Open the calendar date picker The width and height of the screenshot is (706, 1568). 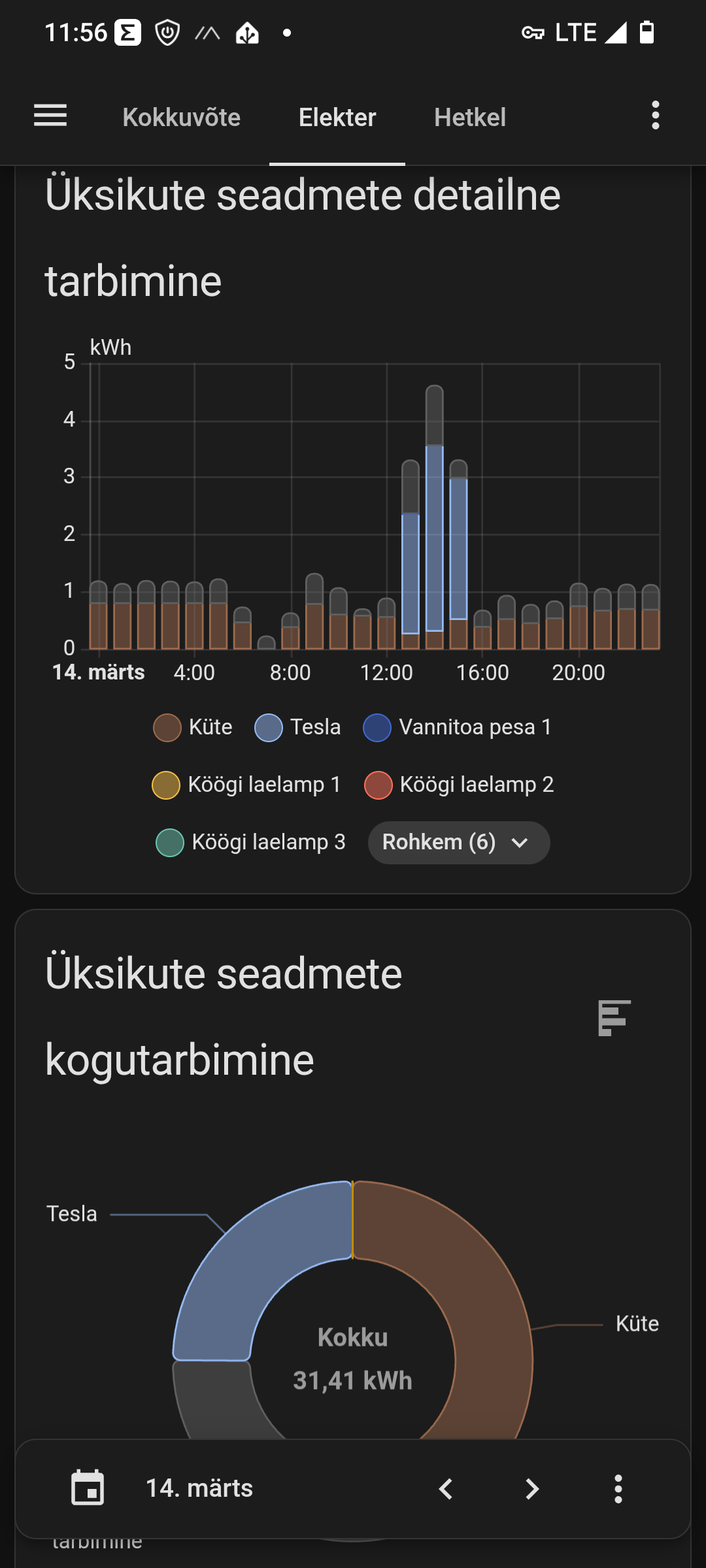point(88,1488)
